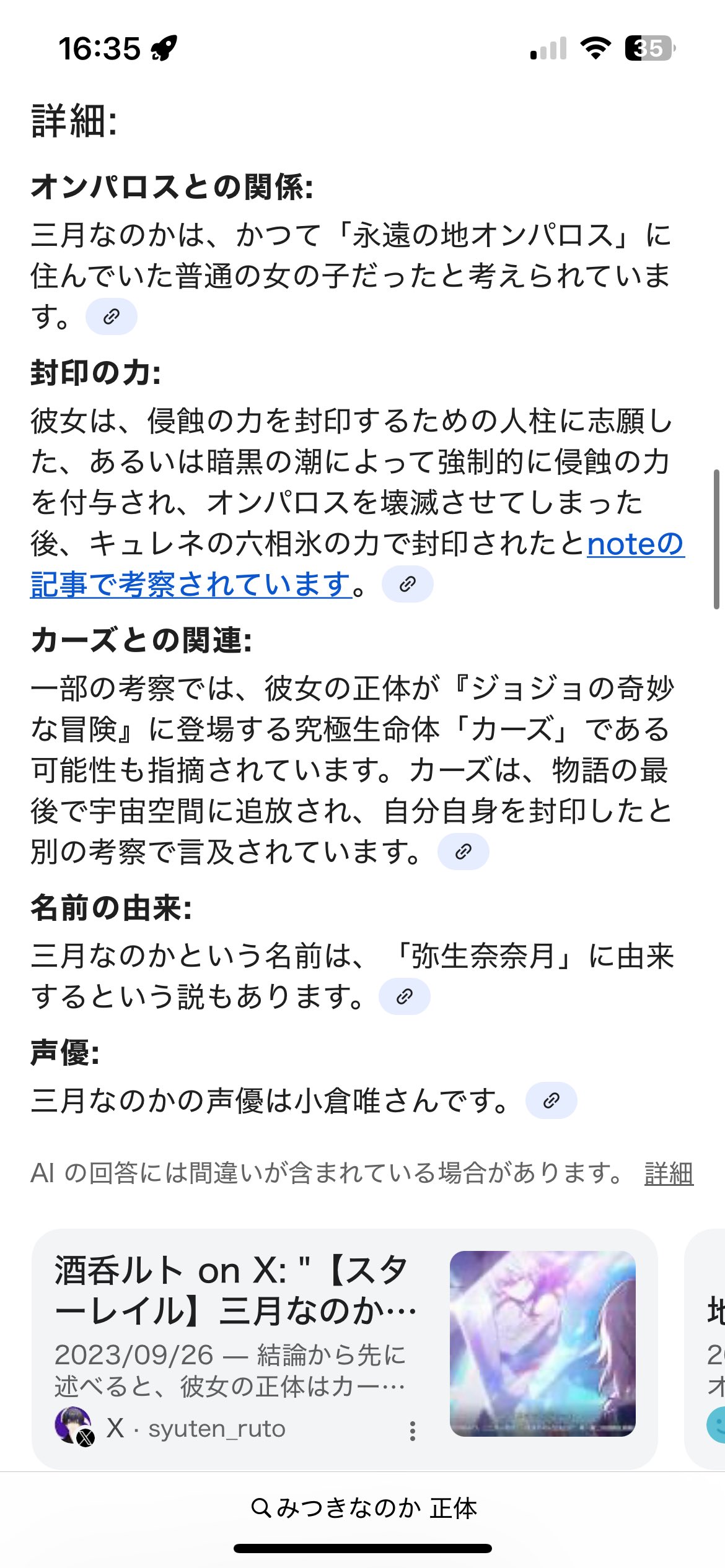
Task: Open source link after 名前の由来 paragraph
Action: [404, 996]
